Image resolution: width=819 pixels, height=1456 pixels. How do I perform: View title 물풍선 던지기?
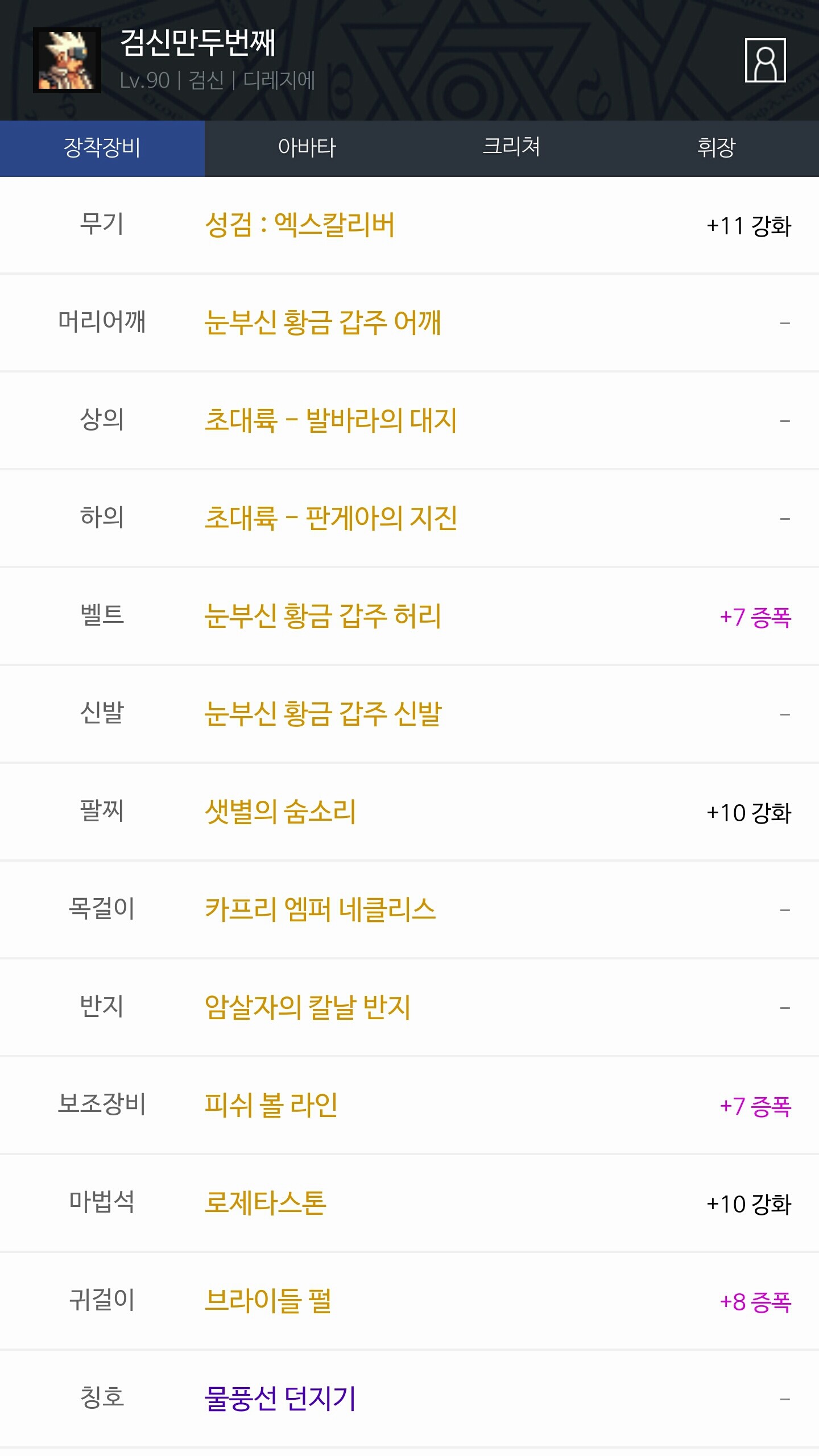pyautogui.click(x=280, y=1399)
